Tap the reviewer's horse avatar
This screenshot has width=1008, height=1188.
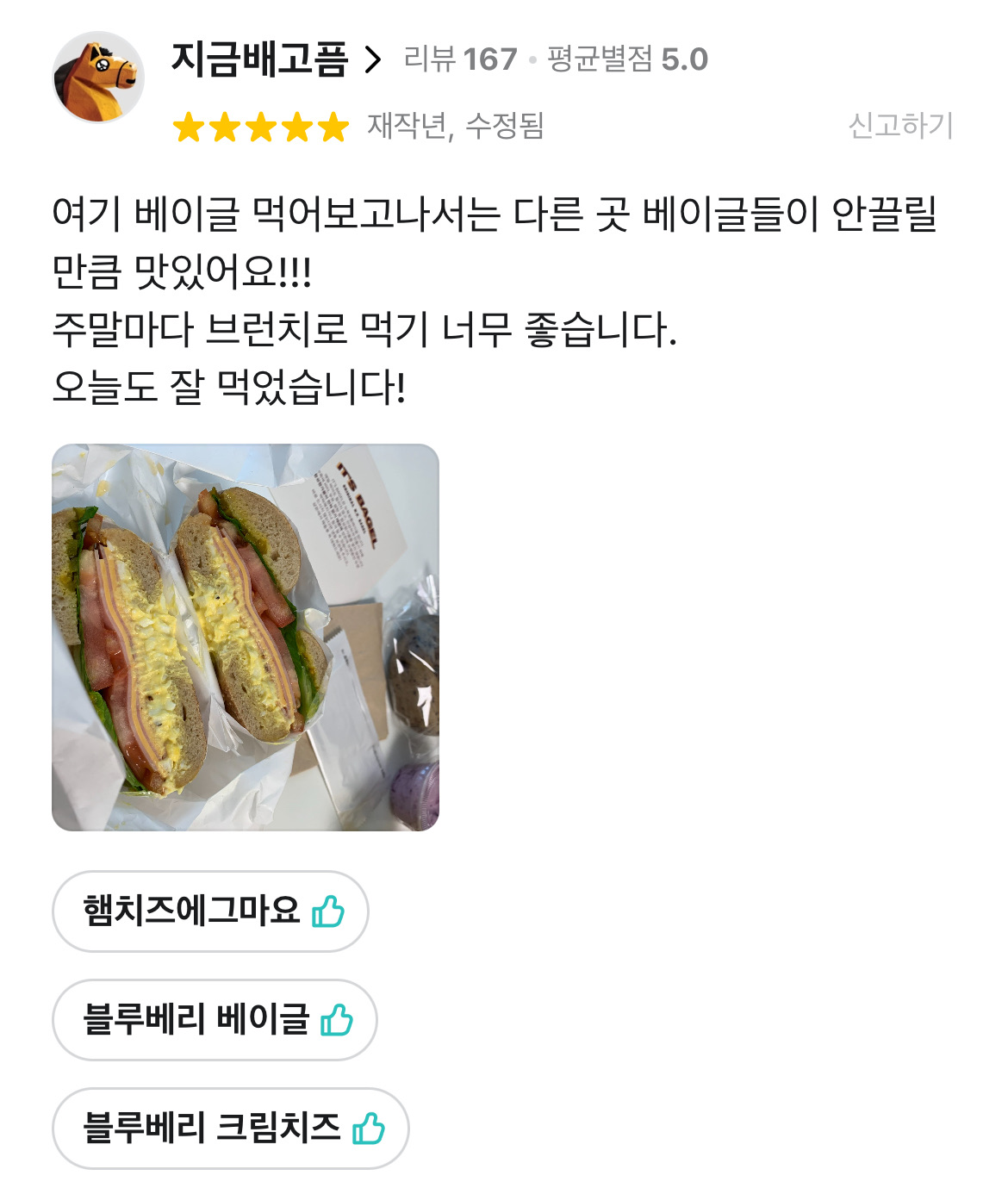98,78
